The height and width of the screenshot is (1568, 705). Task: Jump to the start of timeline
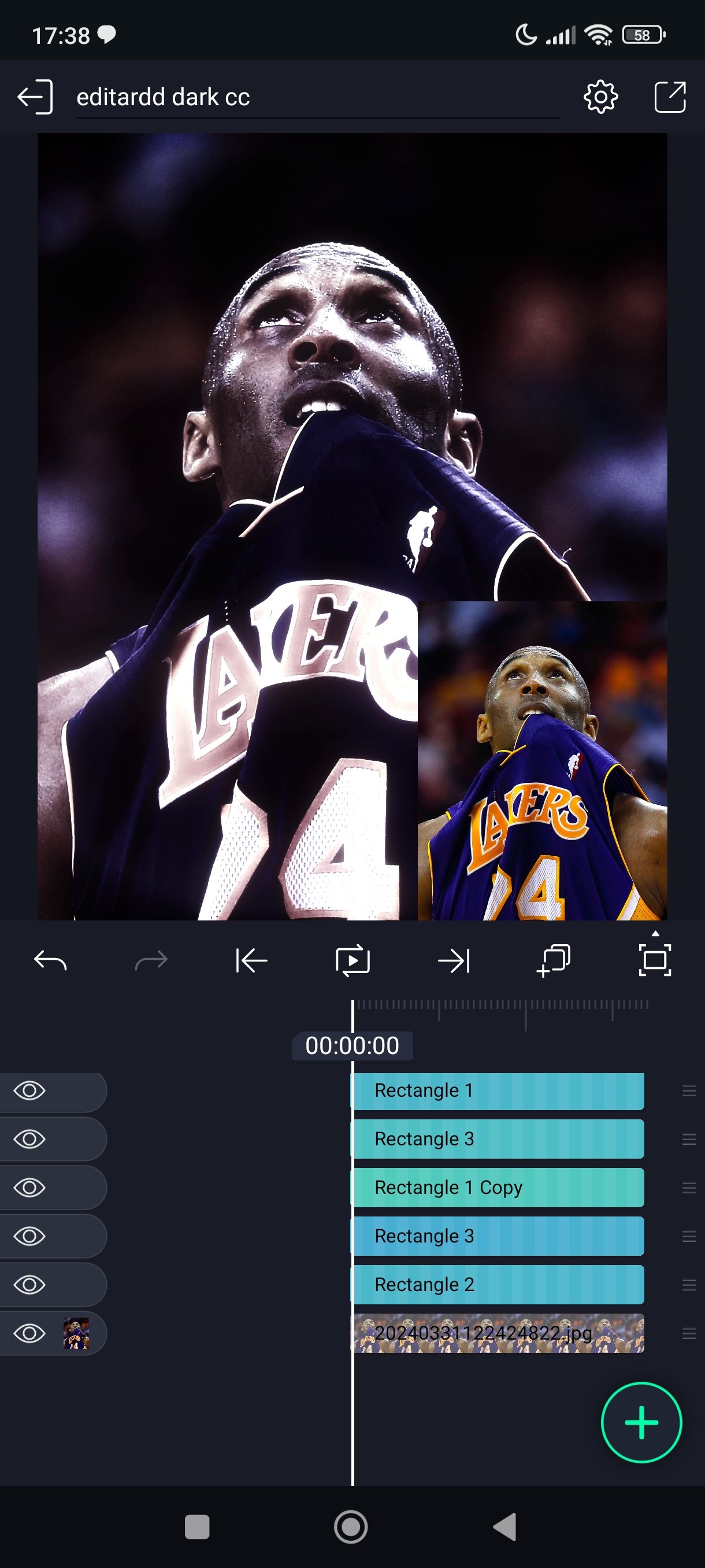click(x=251, y=960)
